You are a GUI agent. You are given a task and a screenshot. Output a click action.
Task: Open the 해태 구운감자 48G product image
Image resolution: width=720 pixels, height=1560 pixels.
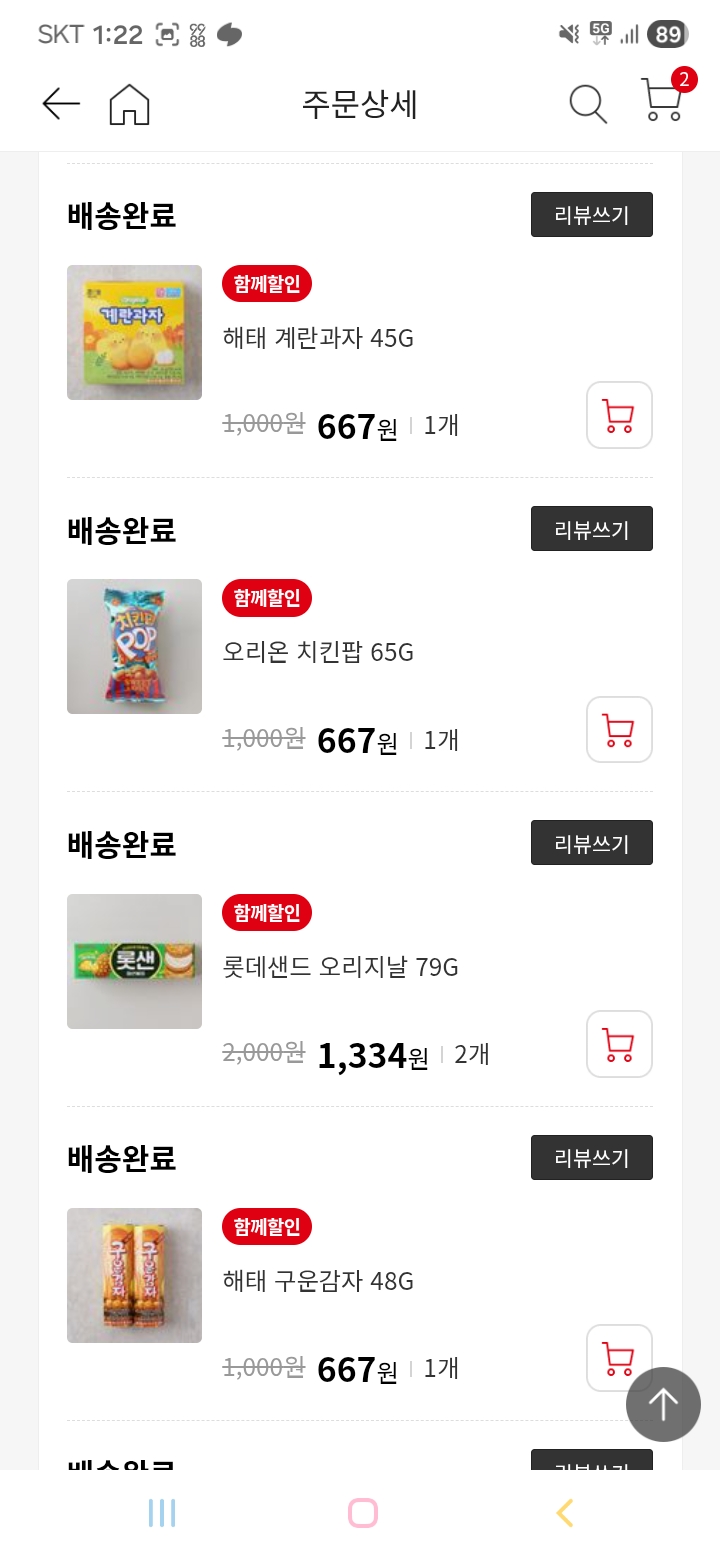coord(135,1276)
